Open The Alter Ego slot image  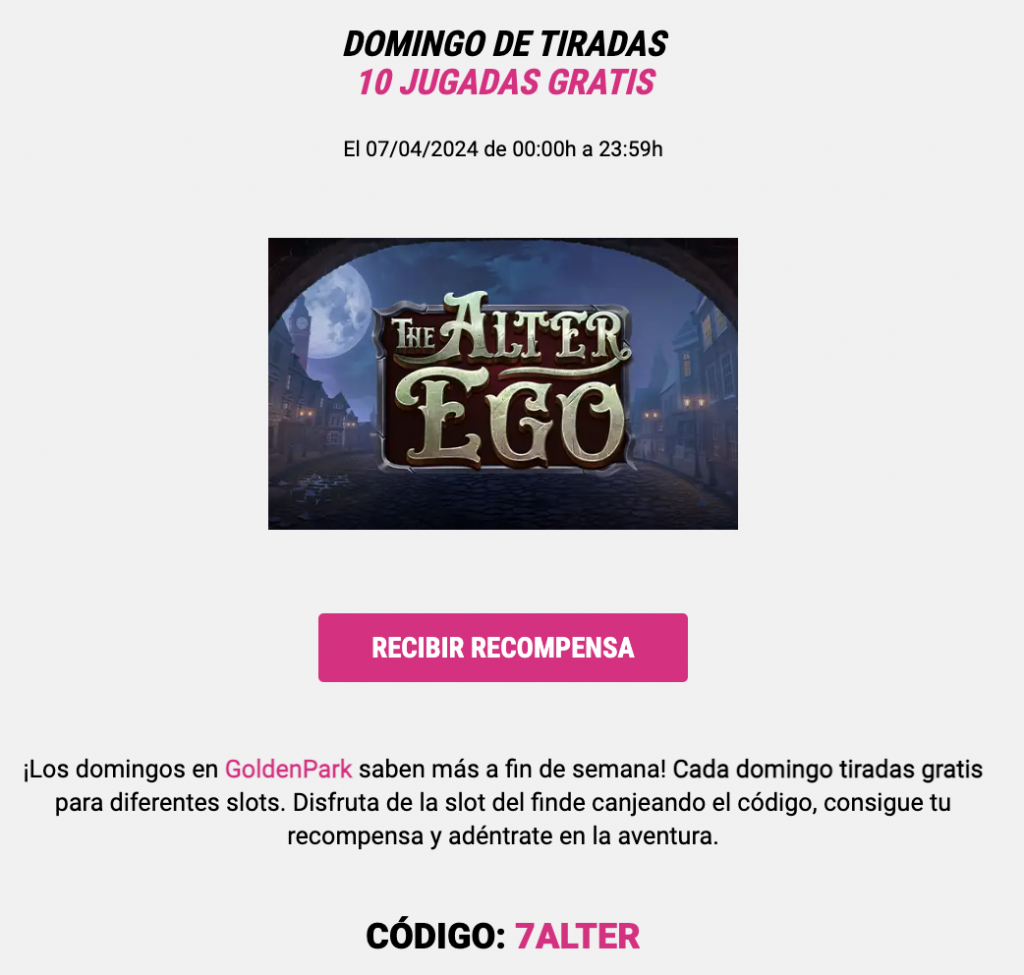click(x=503, y=383)
